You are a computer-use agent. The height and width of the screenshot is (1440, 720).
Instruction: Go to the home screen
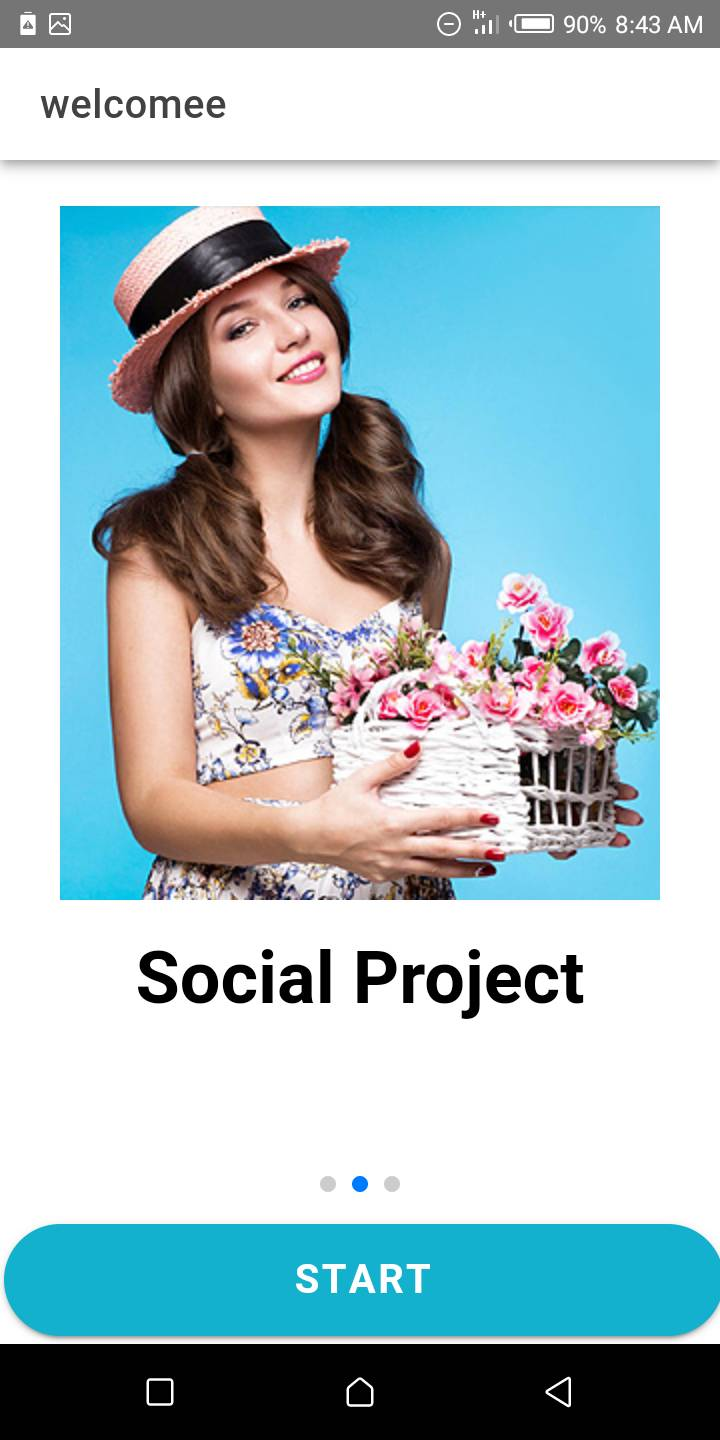[x=360, y=1392]
